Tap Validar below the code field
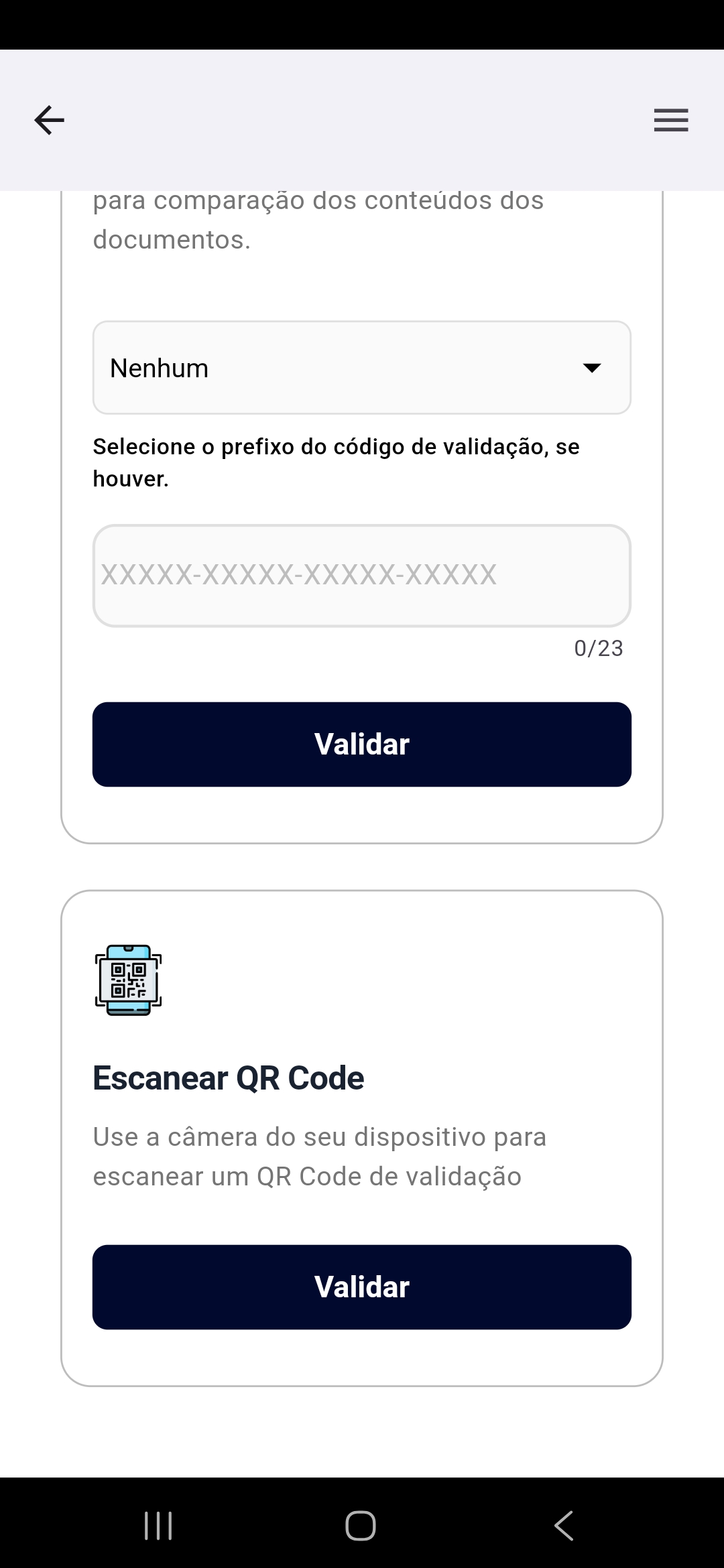 [362, 744]
